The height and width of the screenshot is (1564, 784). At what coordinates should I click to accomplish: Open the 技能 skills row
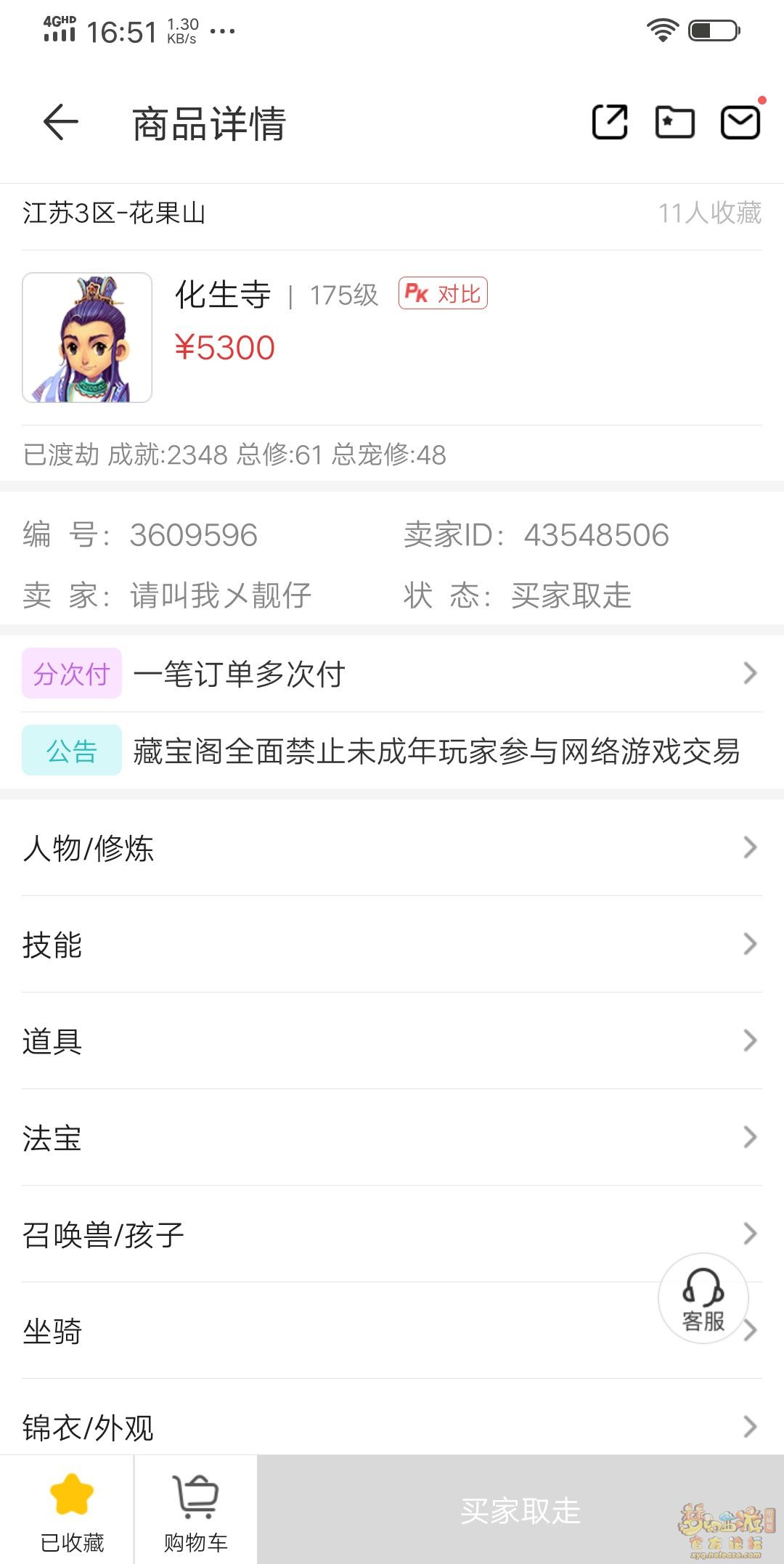pyautogui.click(x=392, y=945)
